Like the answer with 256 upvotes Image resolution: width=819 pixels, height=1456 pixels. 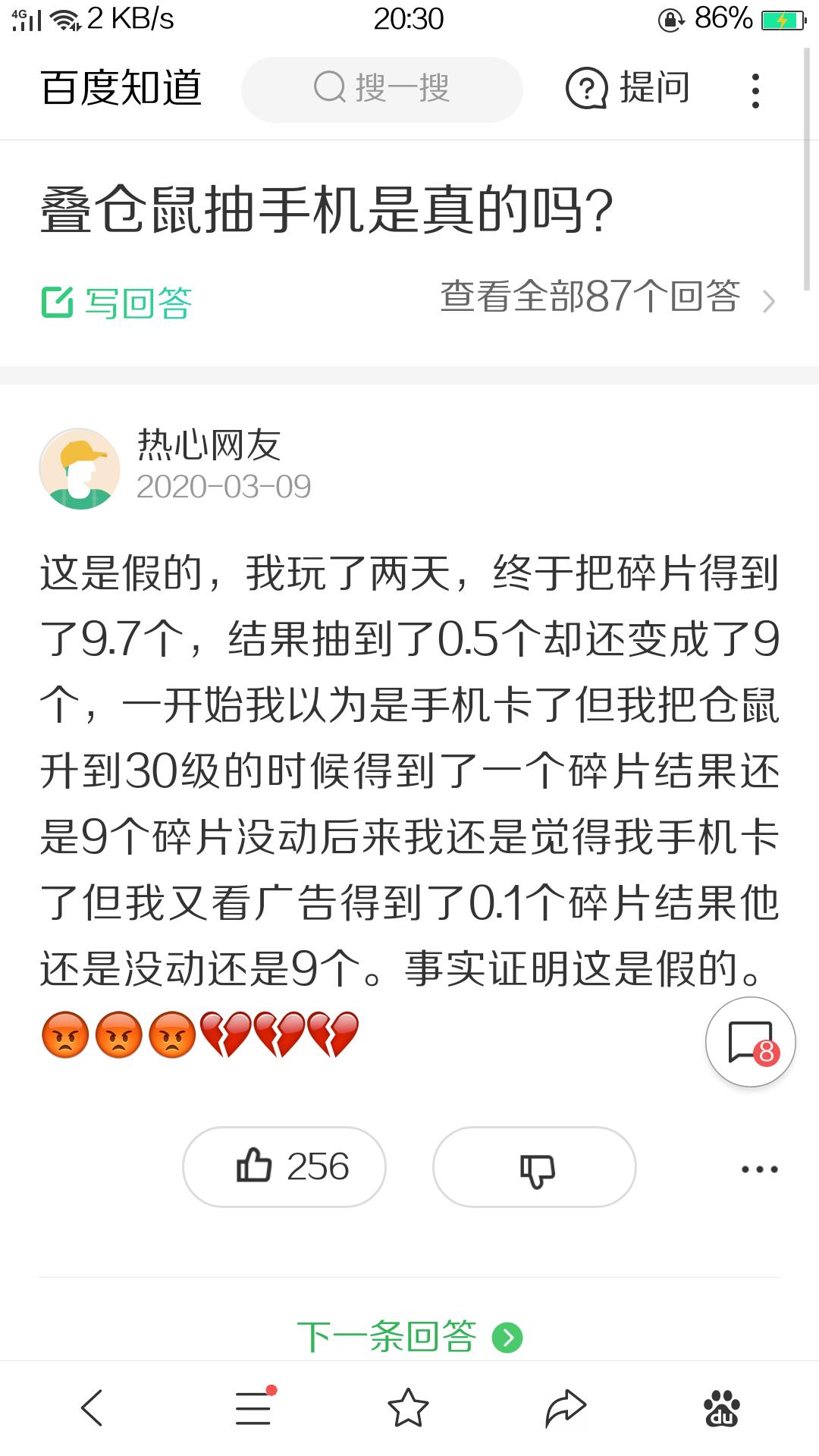[284, 1166]
